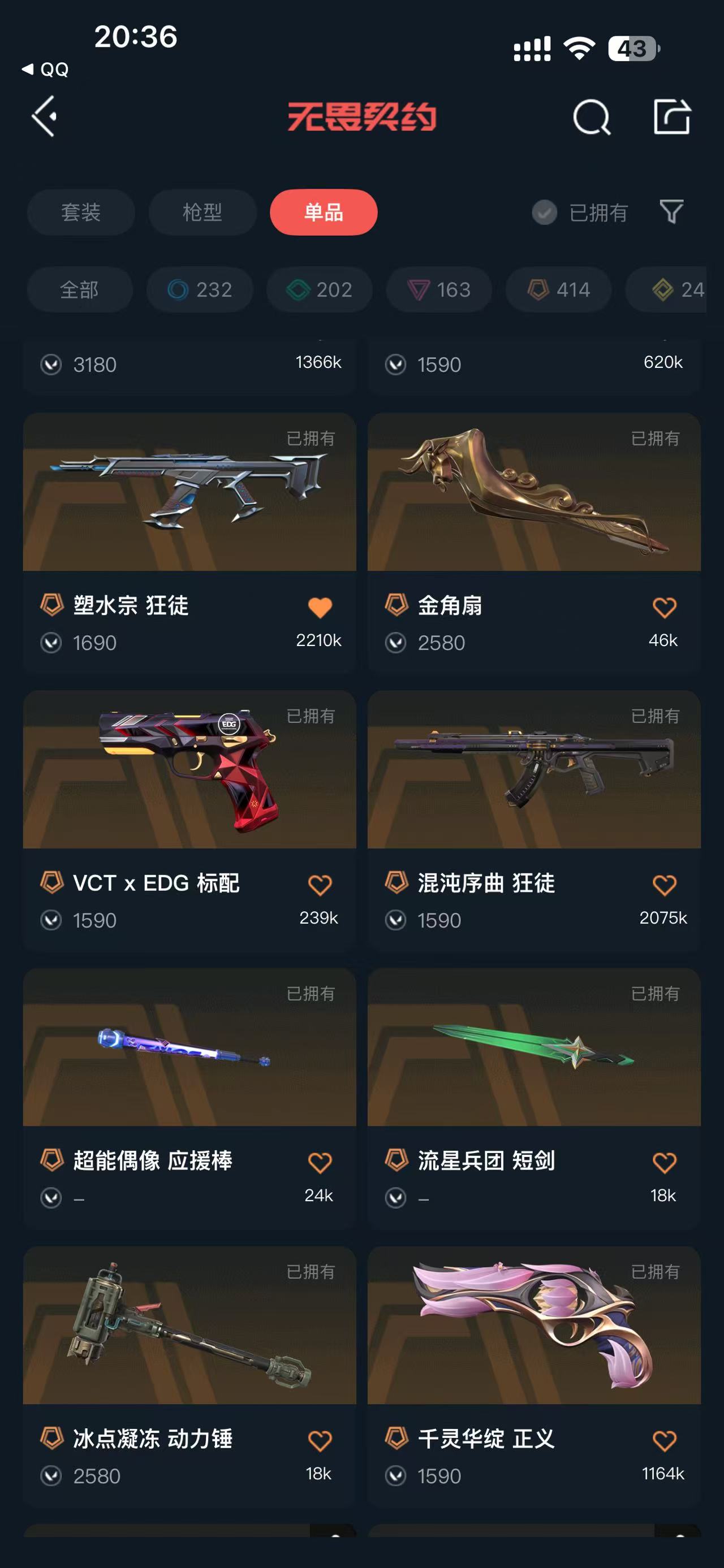Filter by the 202 tier chip
This screenshot has width=724, height=1568.
pyautogui.click(x=319, y=290)
